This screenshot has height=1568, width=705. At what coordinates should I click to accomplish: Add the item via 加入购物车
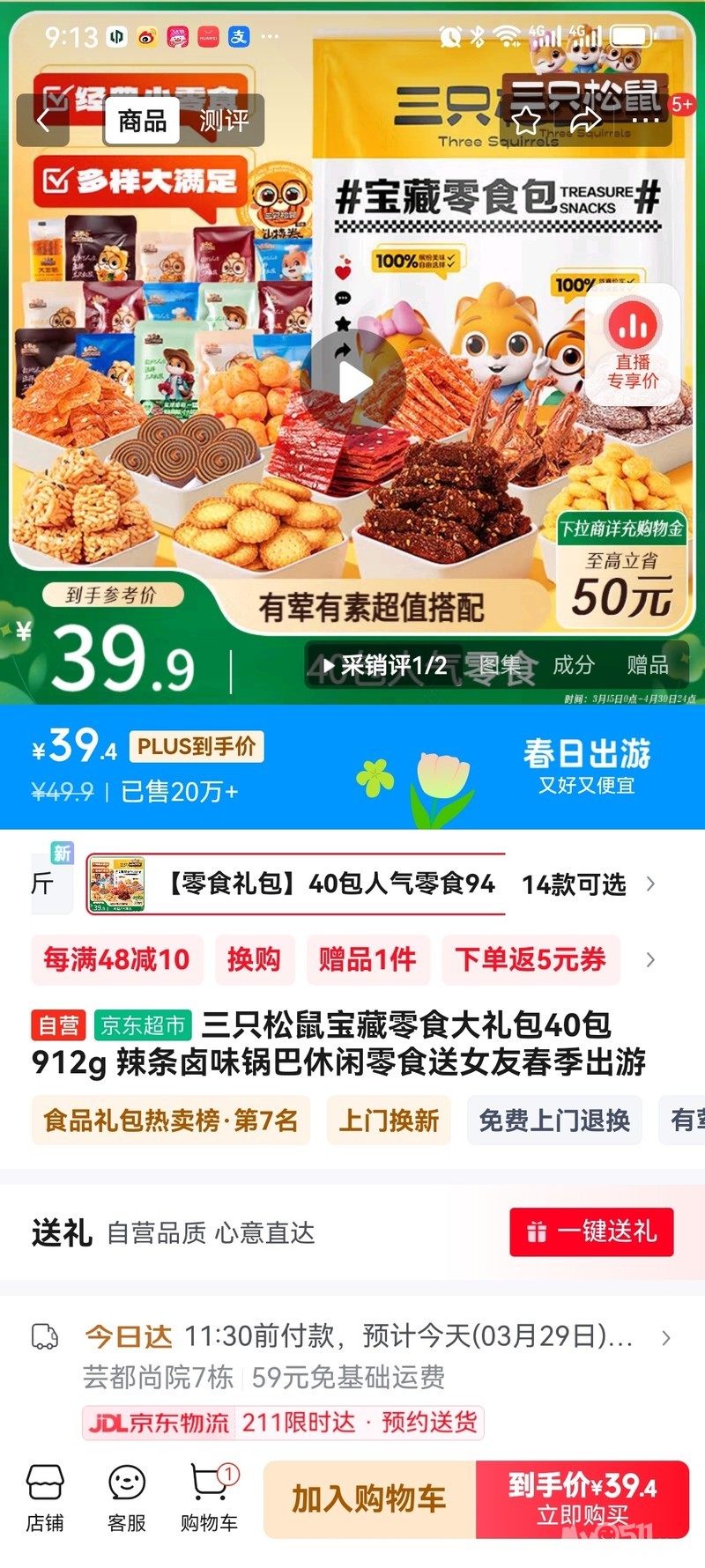[369, 1499]
